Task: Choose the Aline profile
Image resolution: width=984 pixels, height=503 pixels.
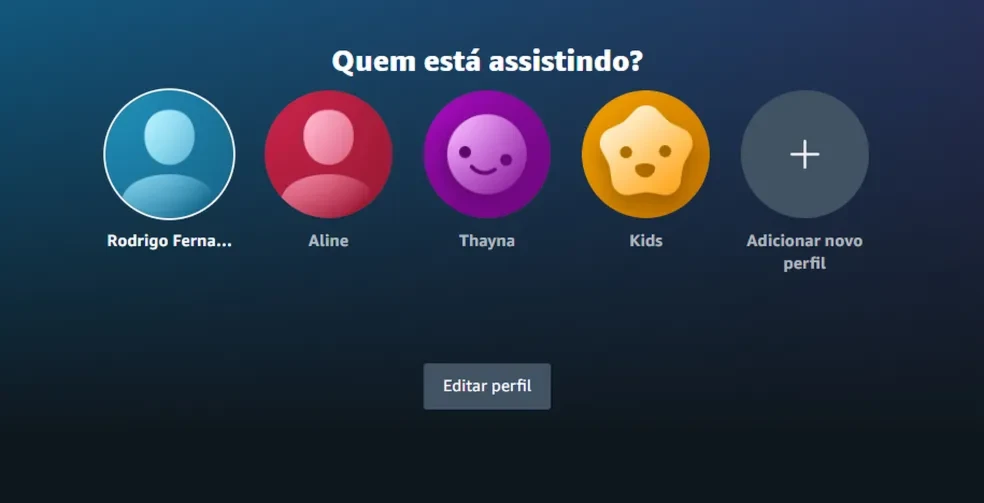Action: pos(328,154)
